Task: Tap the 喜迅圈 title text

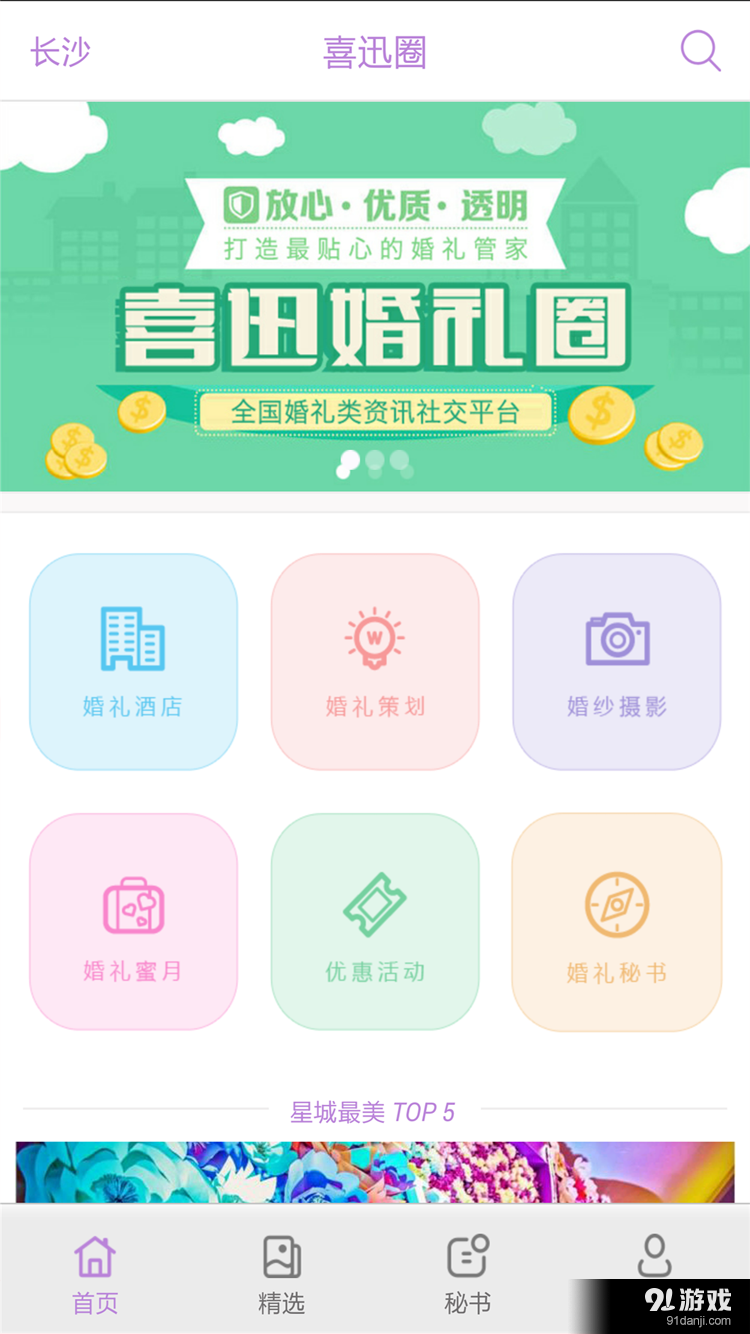Action: [x=374, y=51]
